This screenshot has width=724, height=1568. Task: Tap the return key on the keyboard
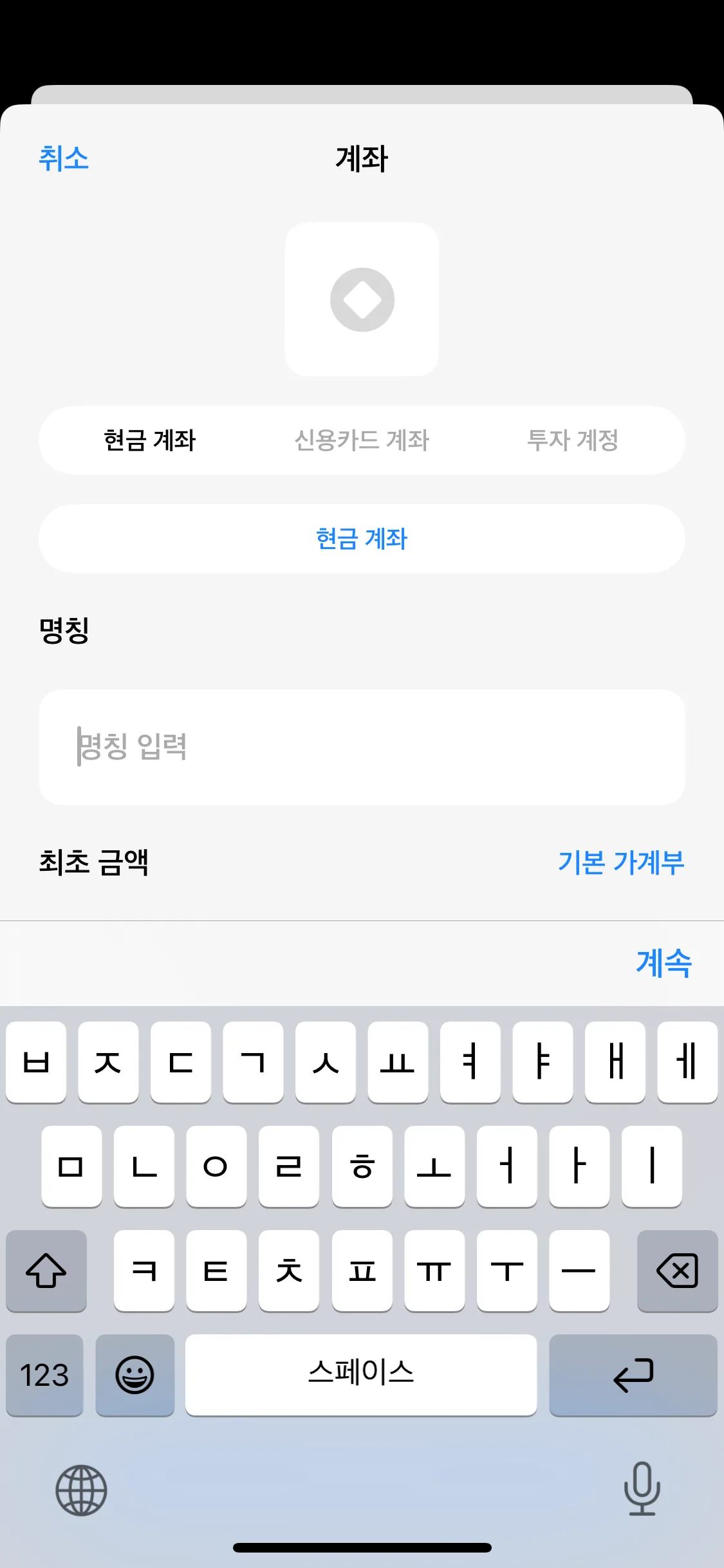pos(633,1376)
